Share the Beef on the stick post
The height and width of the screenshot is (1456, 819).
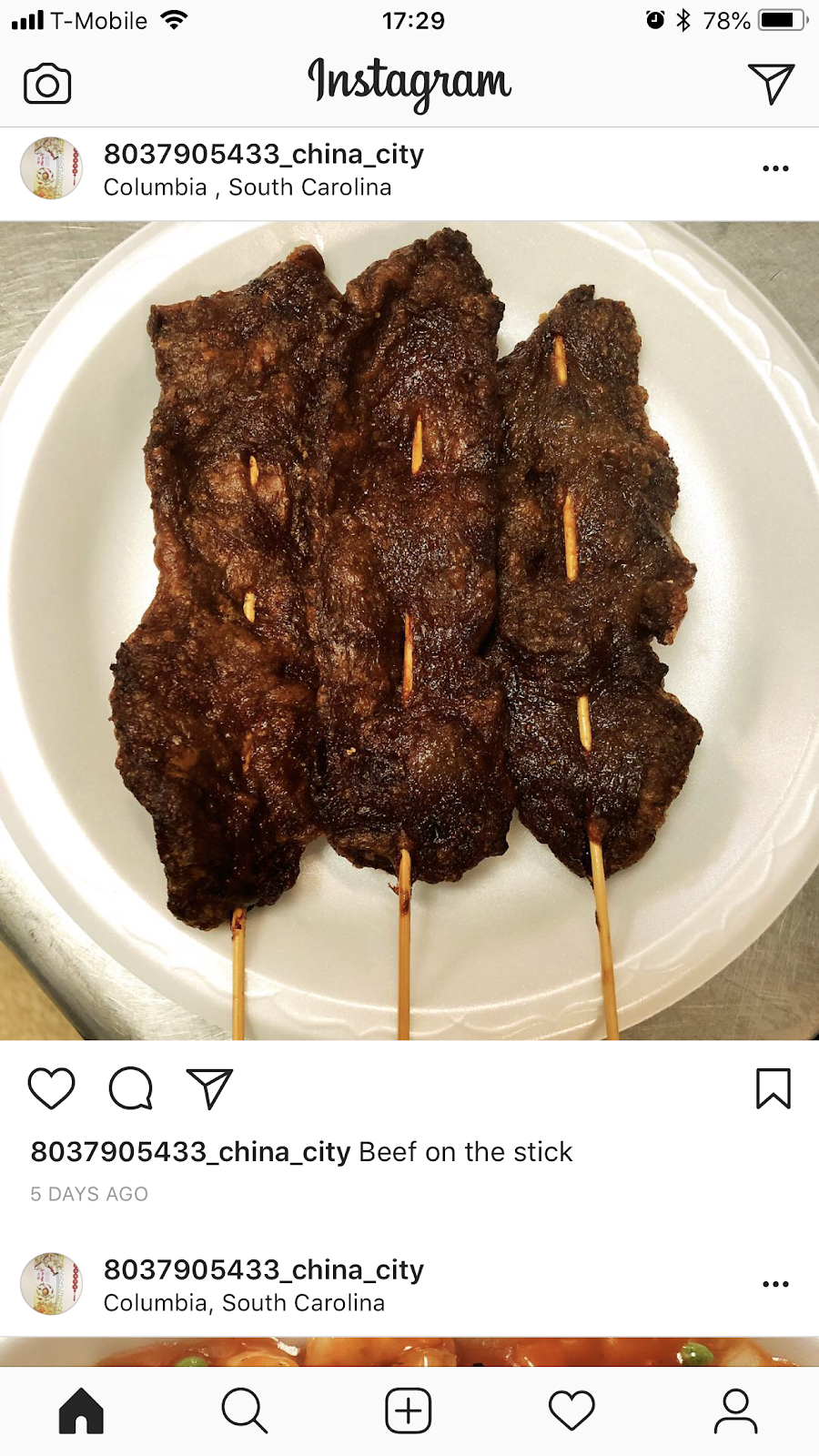pyautogui.click(x=209, y=1088)
